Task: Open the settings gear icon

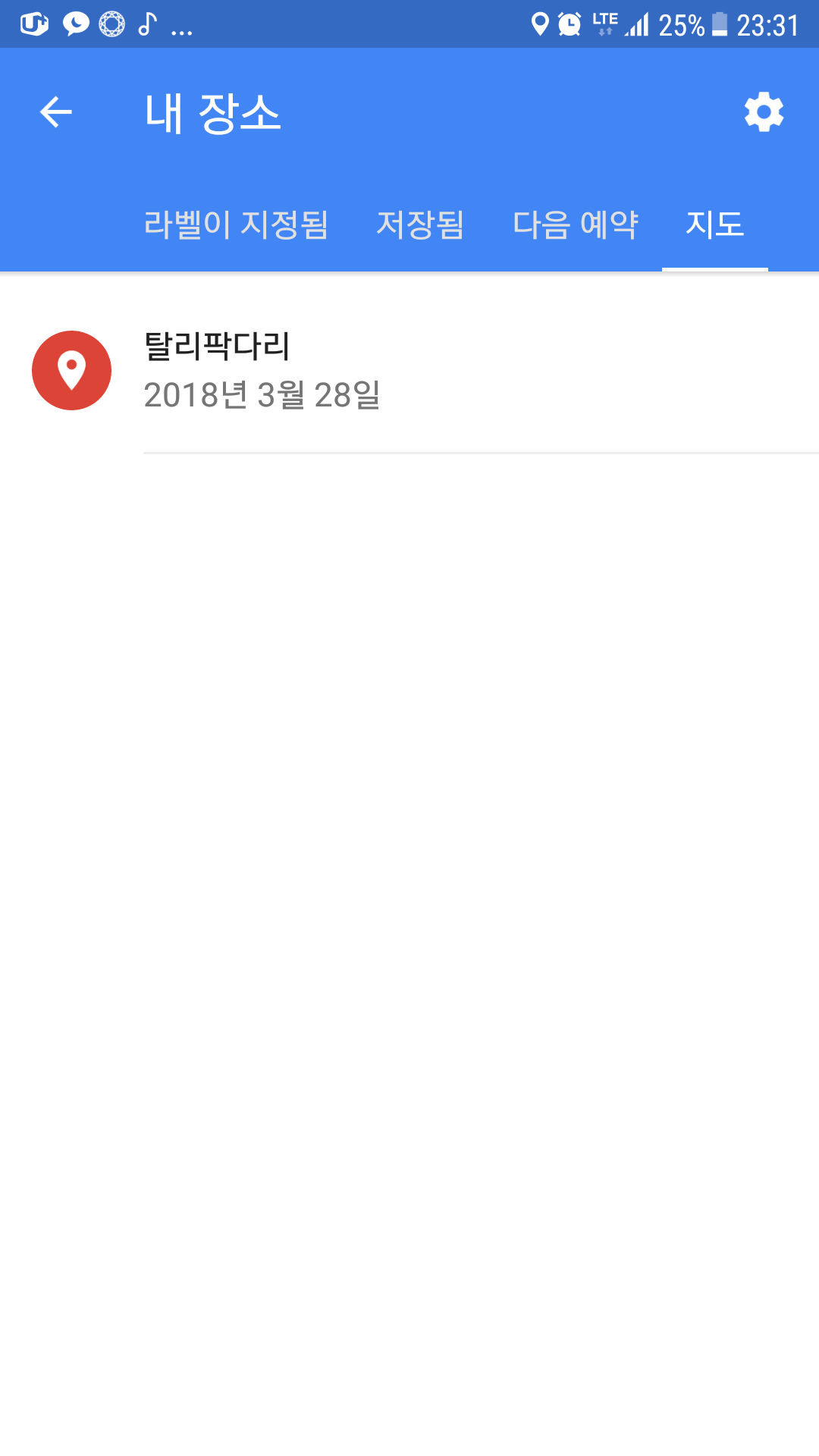Action: [x=764, y=113]
